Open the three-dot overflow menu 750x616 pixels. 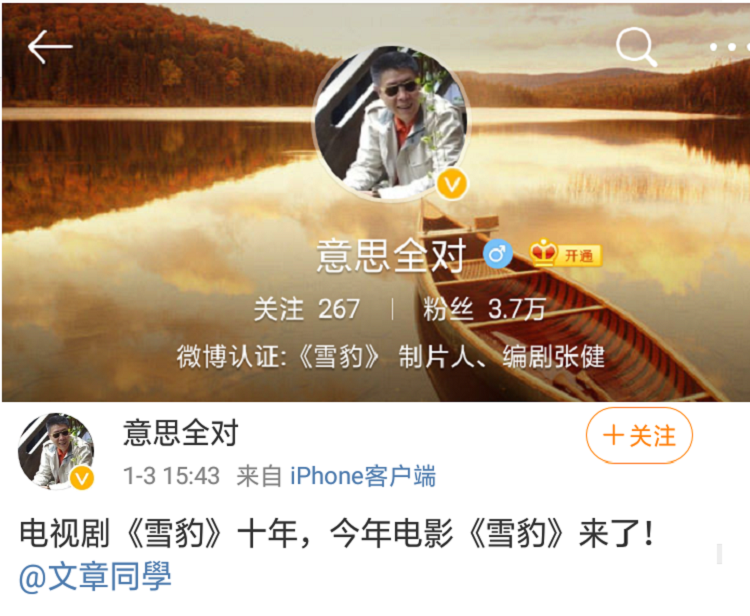pos(728,47)
